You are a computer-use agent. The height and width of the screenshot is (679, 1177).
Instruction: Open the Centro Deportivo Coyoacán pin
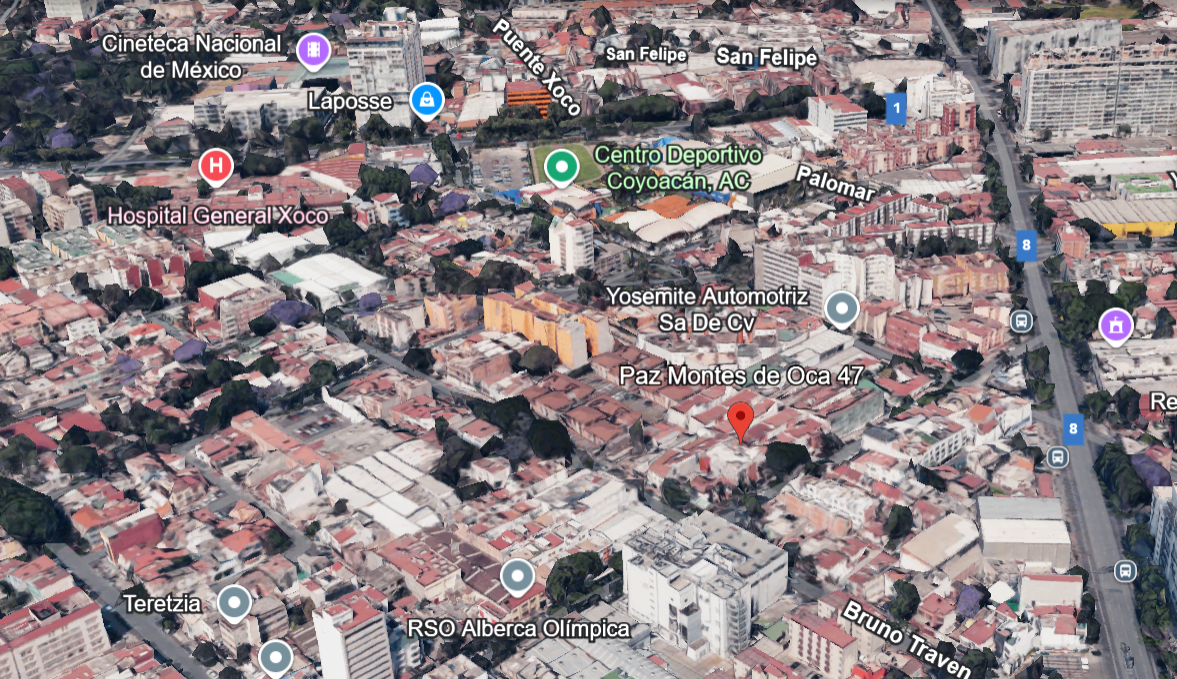coord(561,167)
